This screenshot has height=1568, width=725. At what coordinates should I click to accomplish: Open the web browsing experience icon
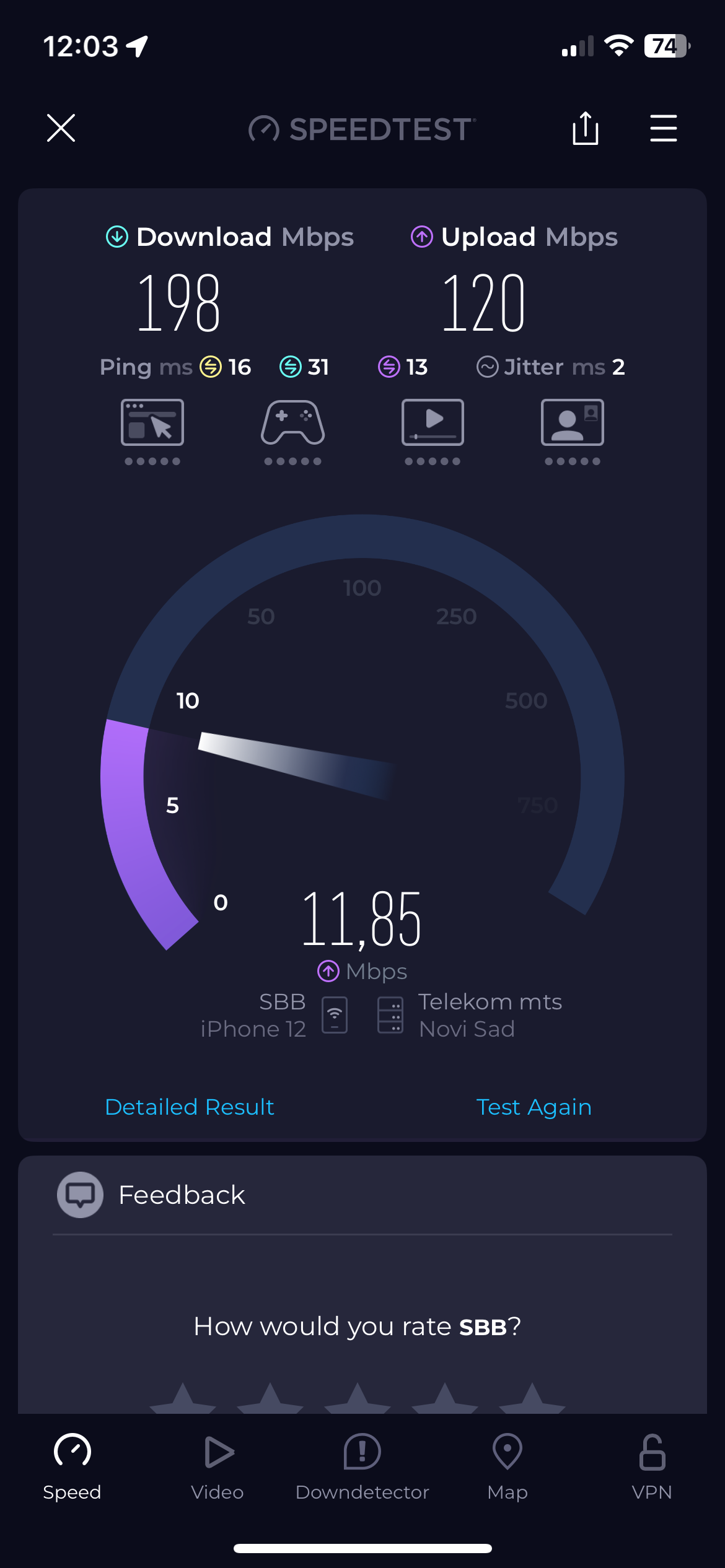point(152,423)
